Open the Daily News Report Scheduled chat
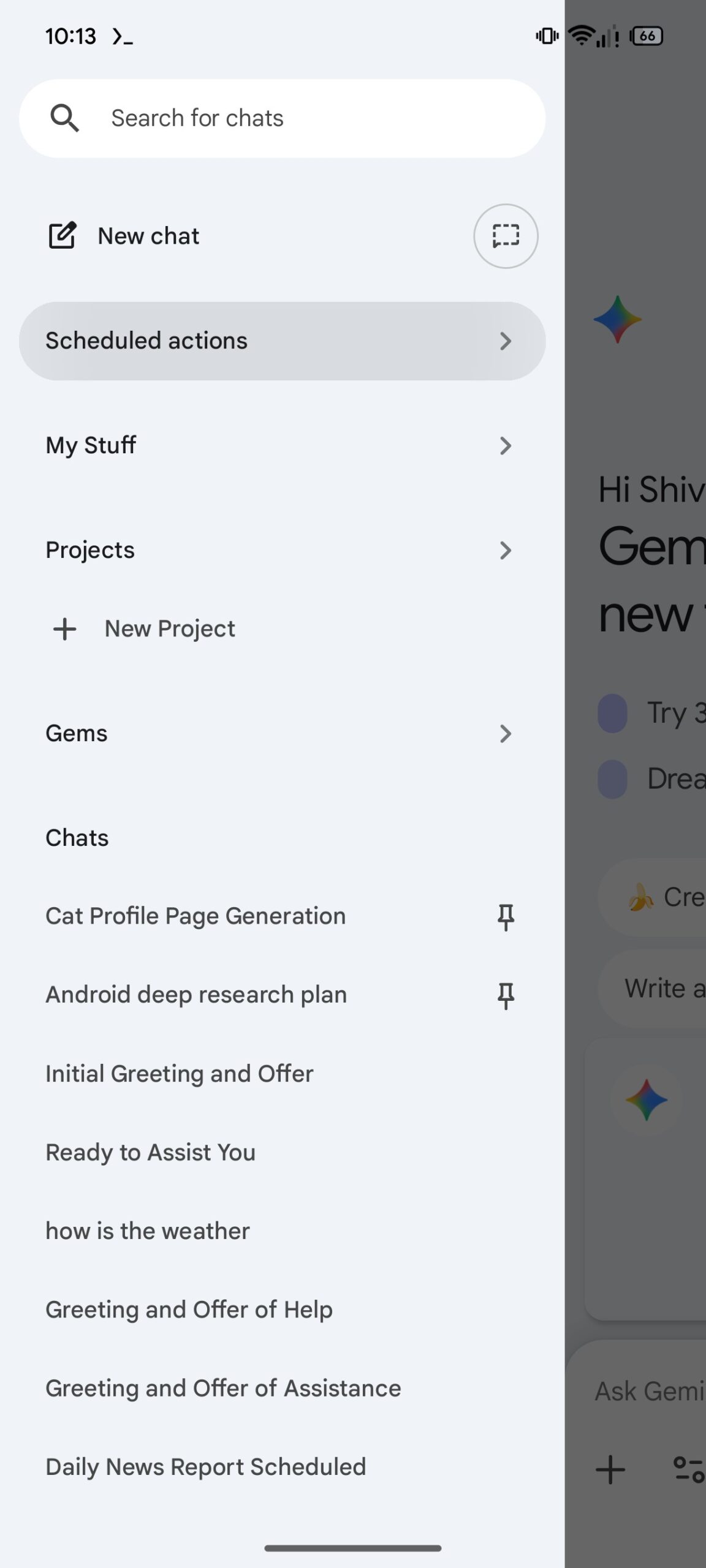 (205, 1466)
